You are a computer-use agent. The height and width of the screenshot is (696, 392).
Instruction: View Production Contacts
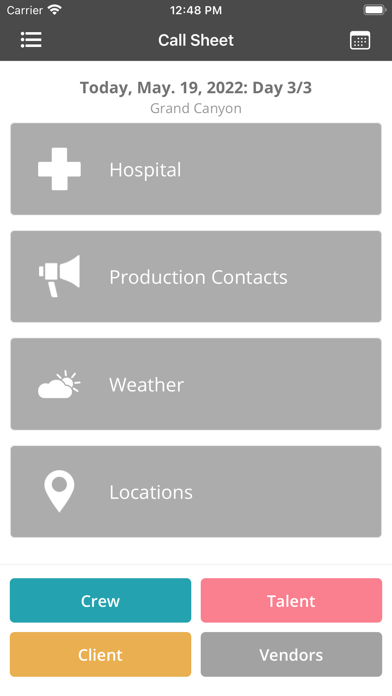196,277
